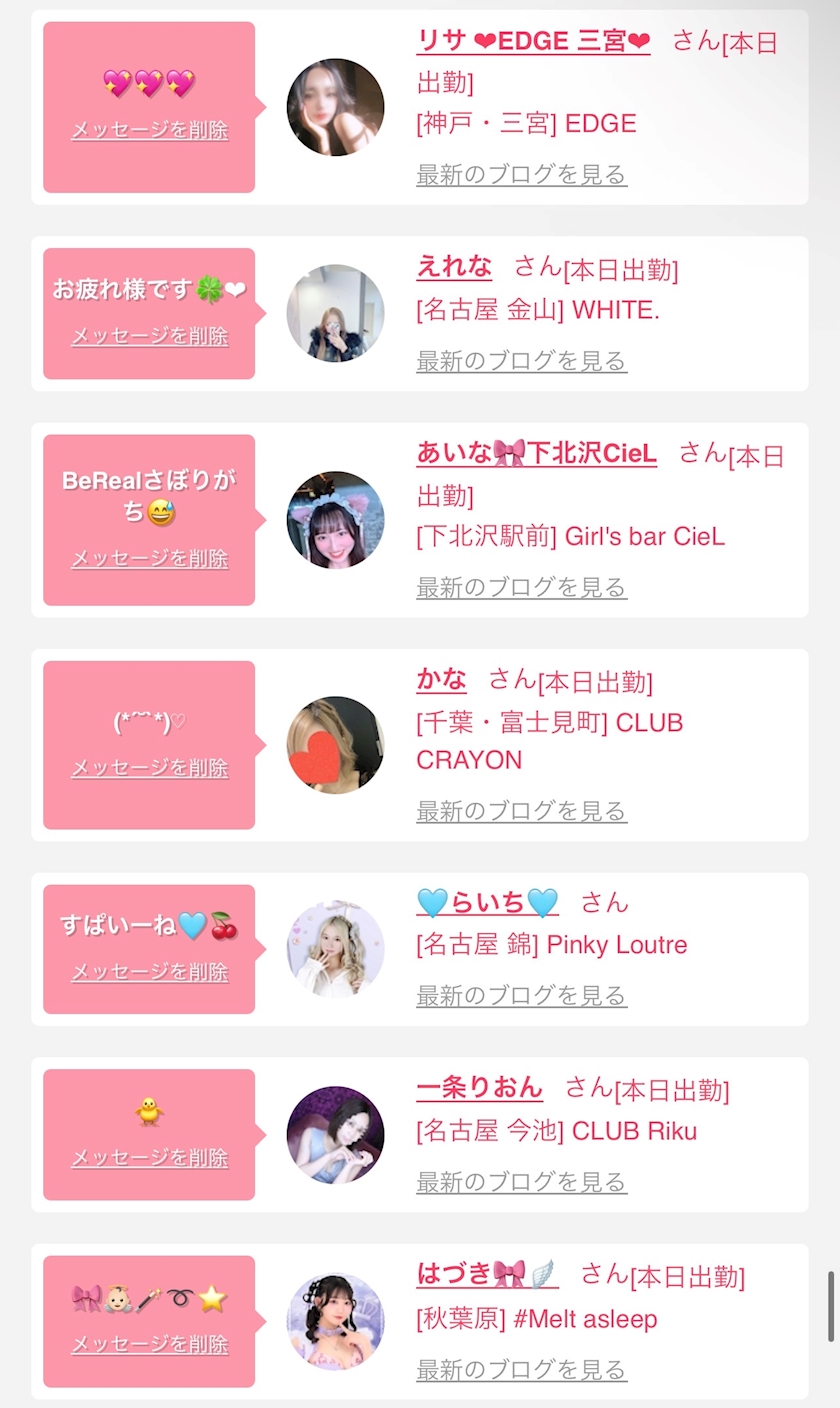This screenshot has height=1408, width=840.
Task: Delete the BeRealさぼりがち message
Action: coord(150,558)
